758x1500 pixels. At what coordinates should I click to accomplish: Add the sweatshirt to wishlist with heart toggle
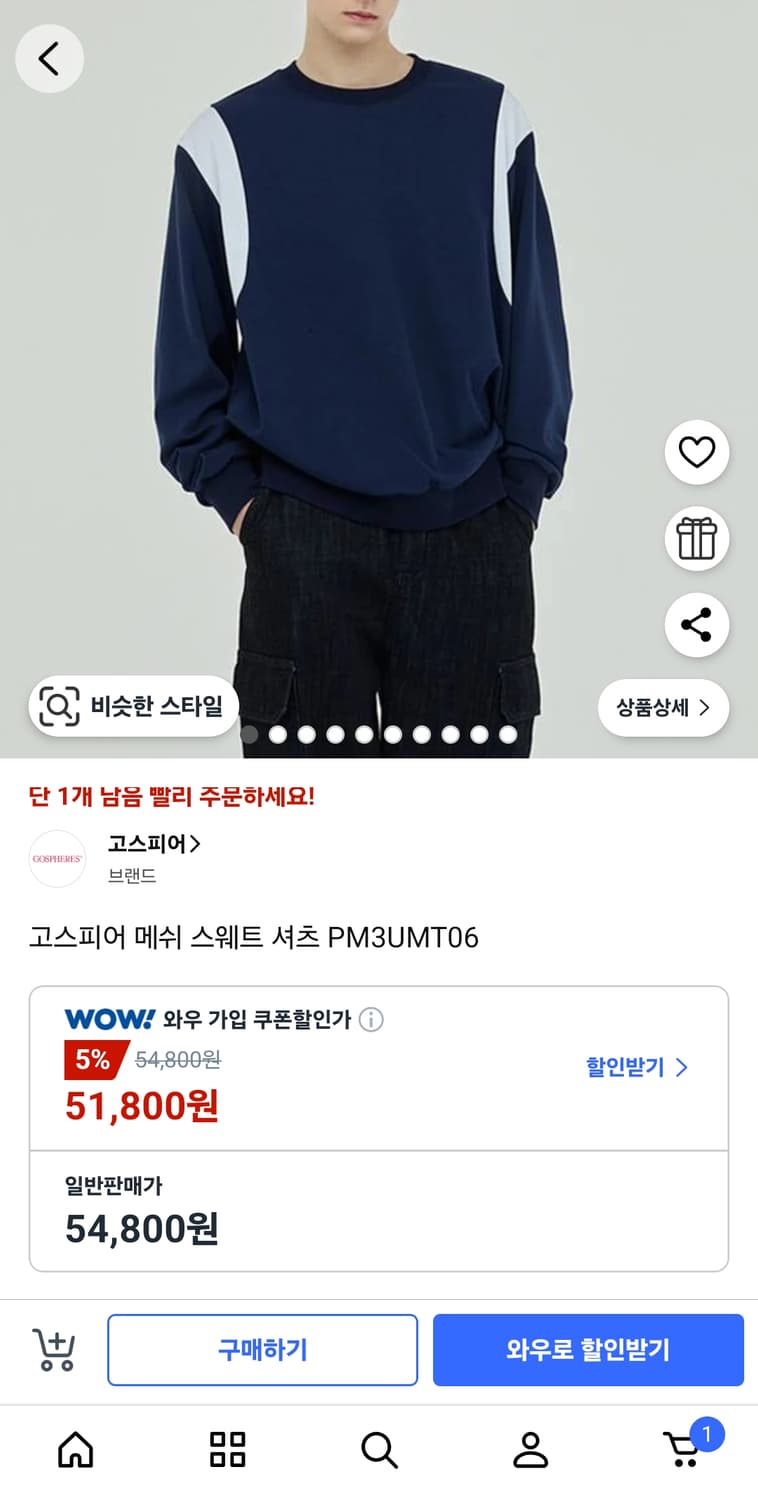[696, 453]
